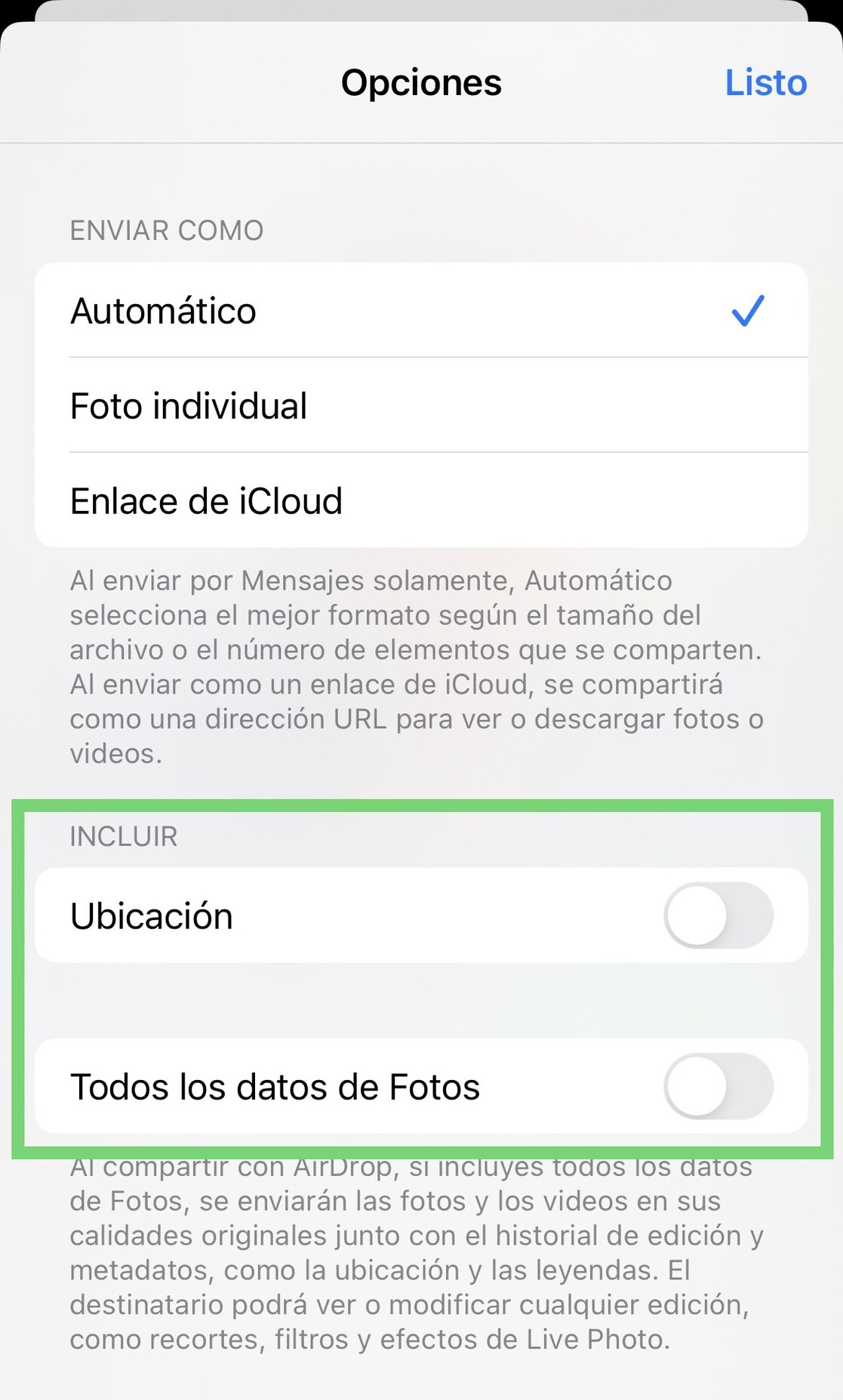Select the Automático send option
The height and width of the screenshot is (1400, 843).
pyautogui.click(x=420, y=310)
